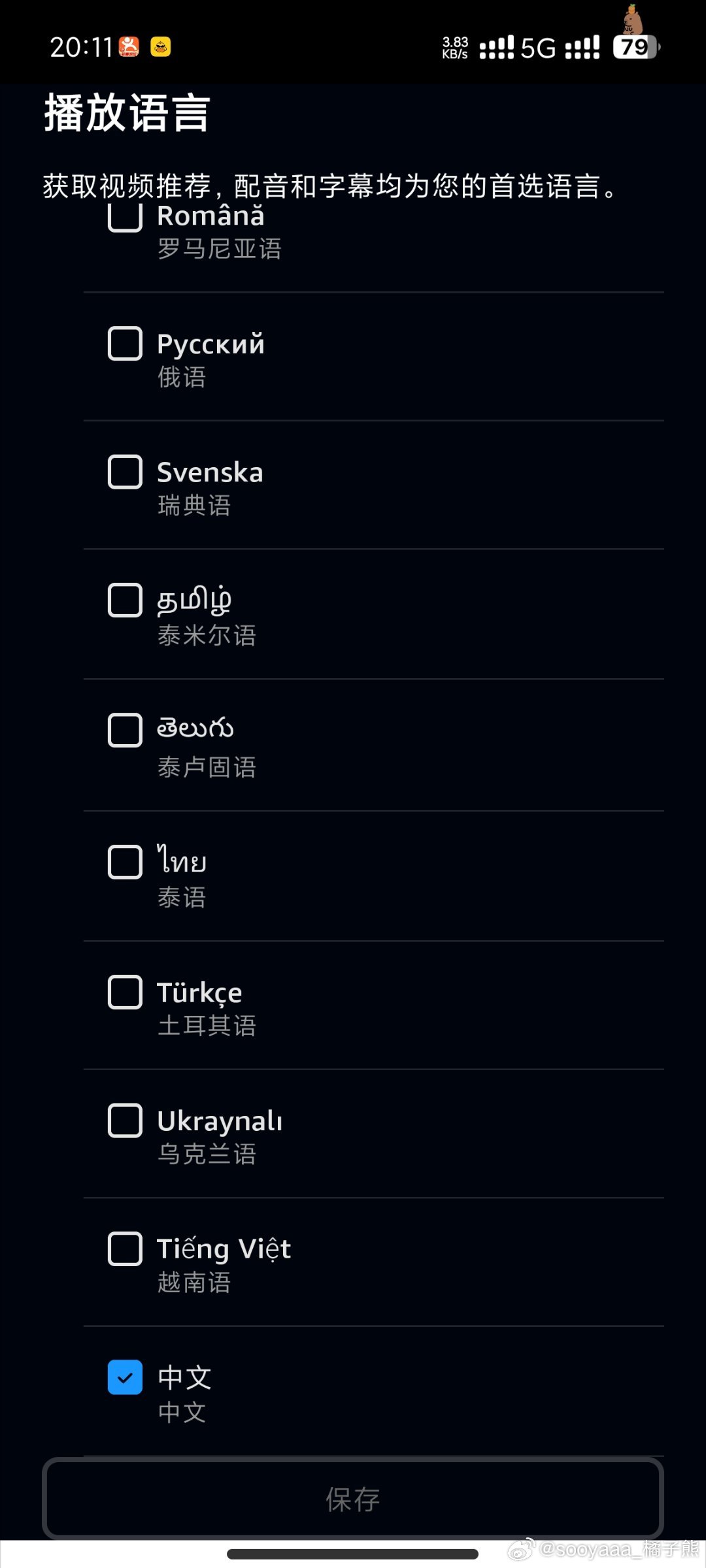Enable the Tamil (泰米尔语) checkbox

[125, 600]
